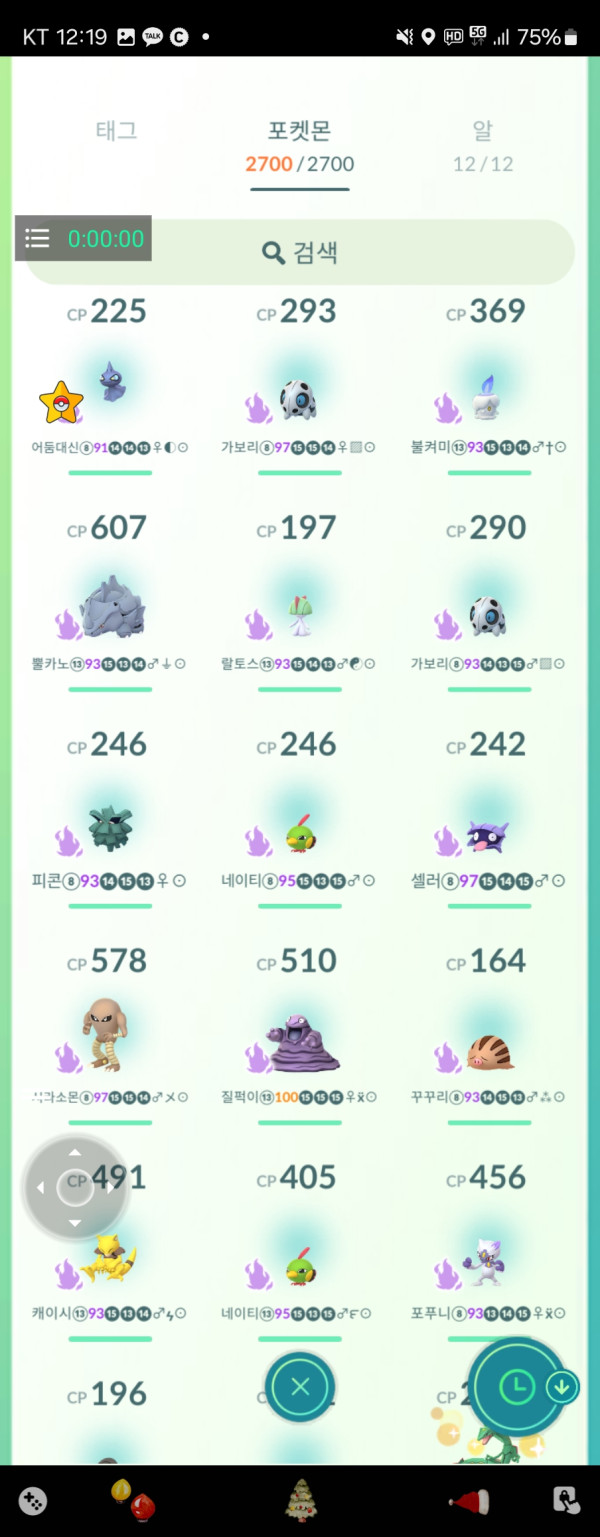Open the timer overlay menu icon
Screen dimensions: 600x1537
pyautogui.click(x=37, y=238)
